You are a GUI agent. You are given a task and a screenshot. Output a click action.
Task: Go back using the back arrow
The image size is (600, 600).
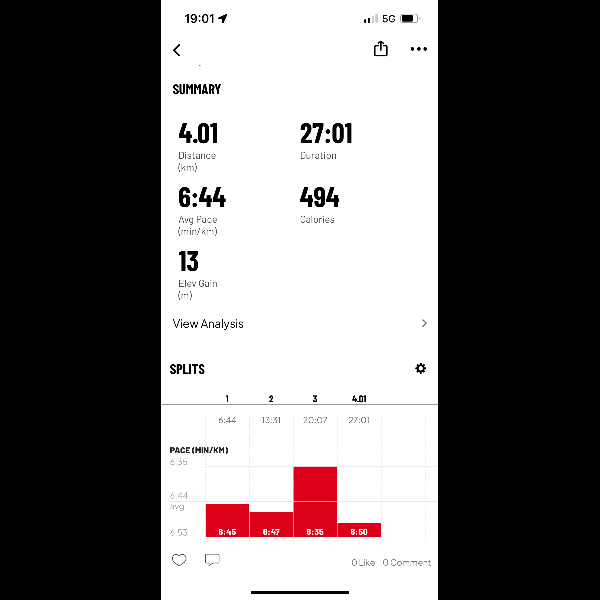click(x=178, y=50)
